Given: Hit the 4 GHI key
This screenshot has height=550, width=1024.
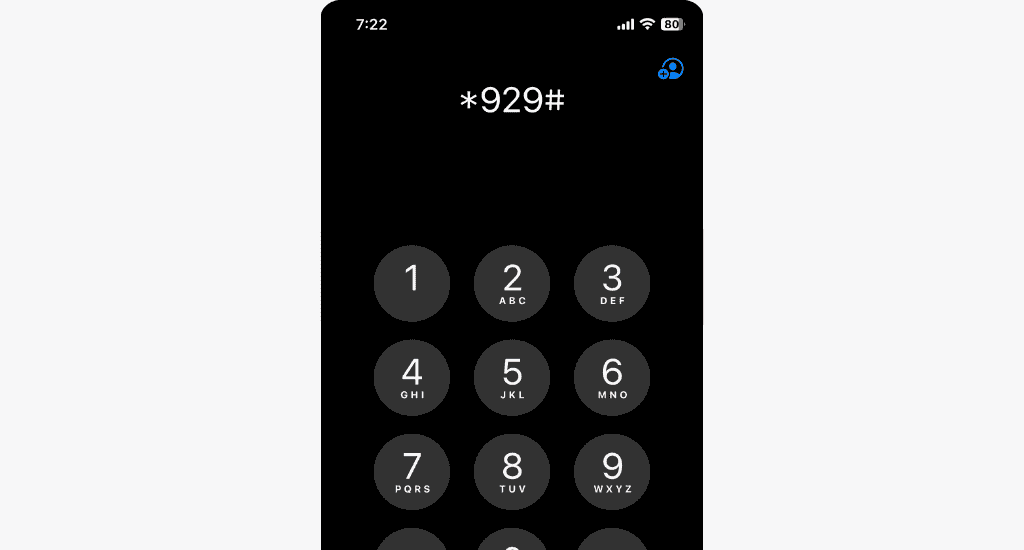Looking at the screenshot, I should click(412, 377).
